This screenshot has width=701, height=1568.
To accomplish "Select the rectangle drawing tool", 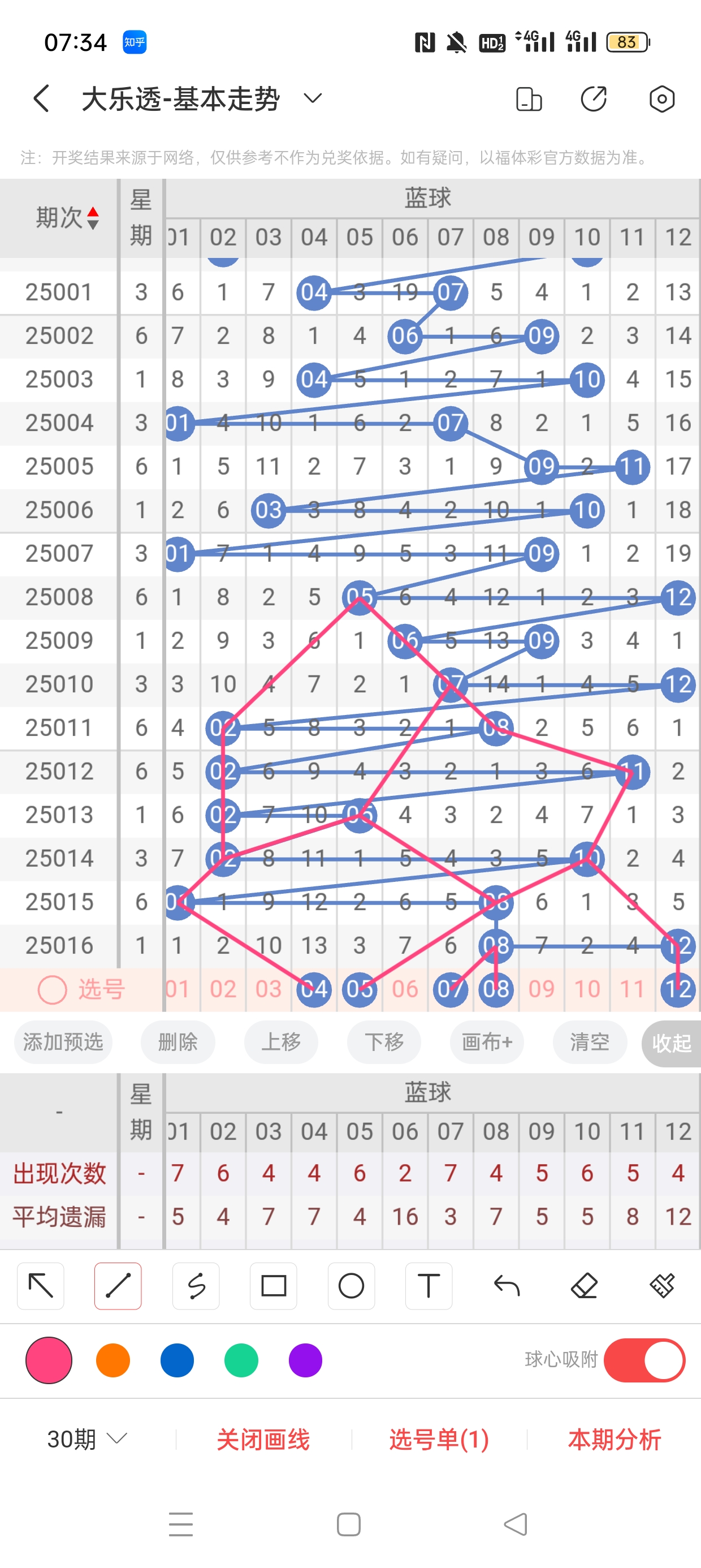I will pos(273,1286).
